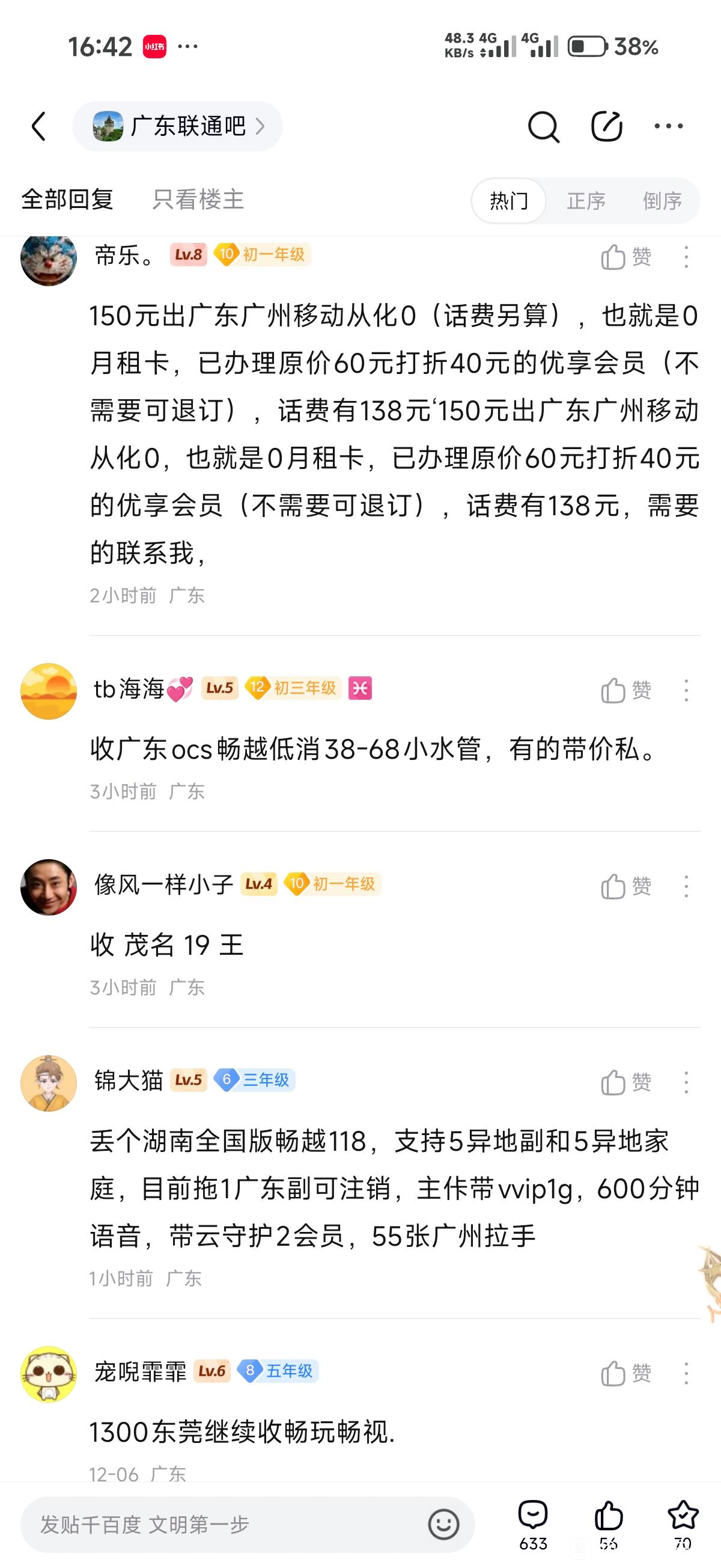The image size is (721, 1568).
Task: View 像风一样小子's profile avatar
Action: pos(49,887)
